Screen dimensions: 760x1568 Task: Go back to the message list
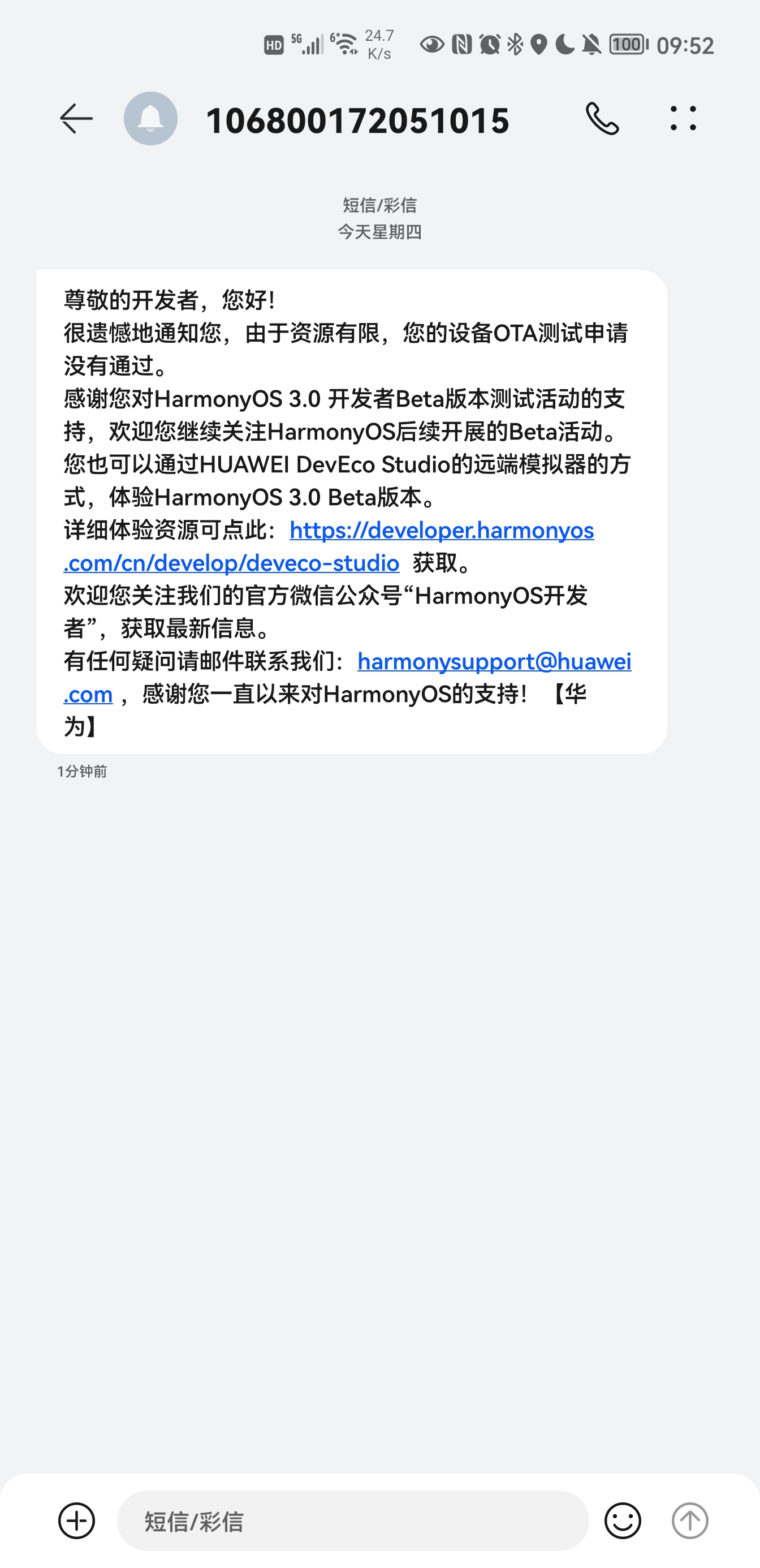pyautogui.click(x=76, y=118)
